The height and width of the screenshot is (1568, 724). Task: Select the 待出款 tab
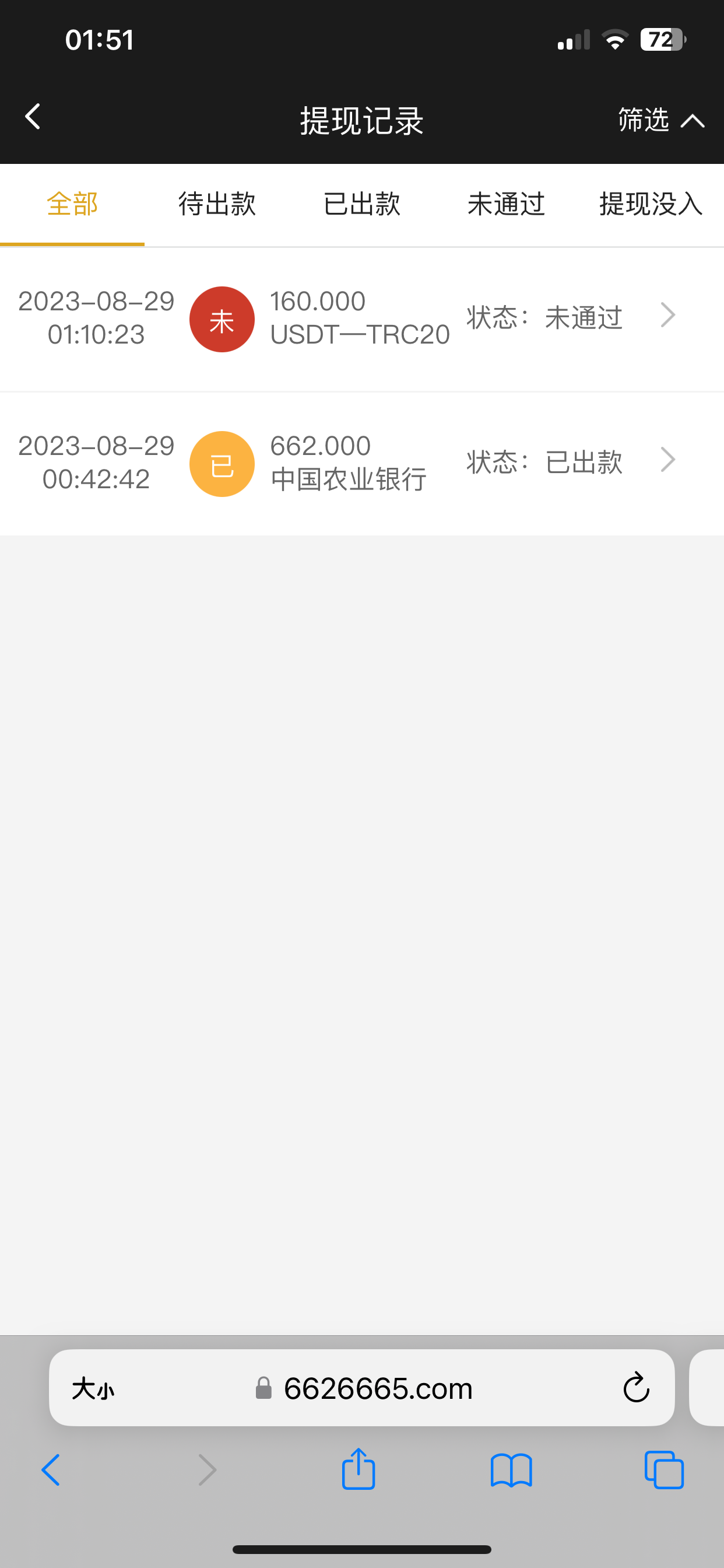pyautogui.click(x=217, y=205)
